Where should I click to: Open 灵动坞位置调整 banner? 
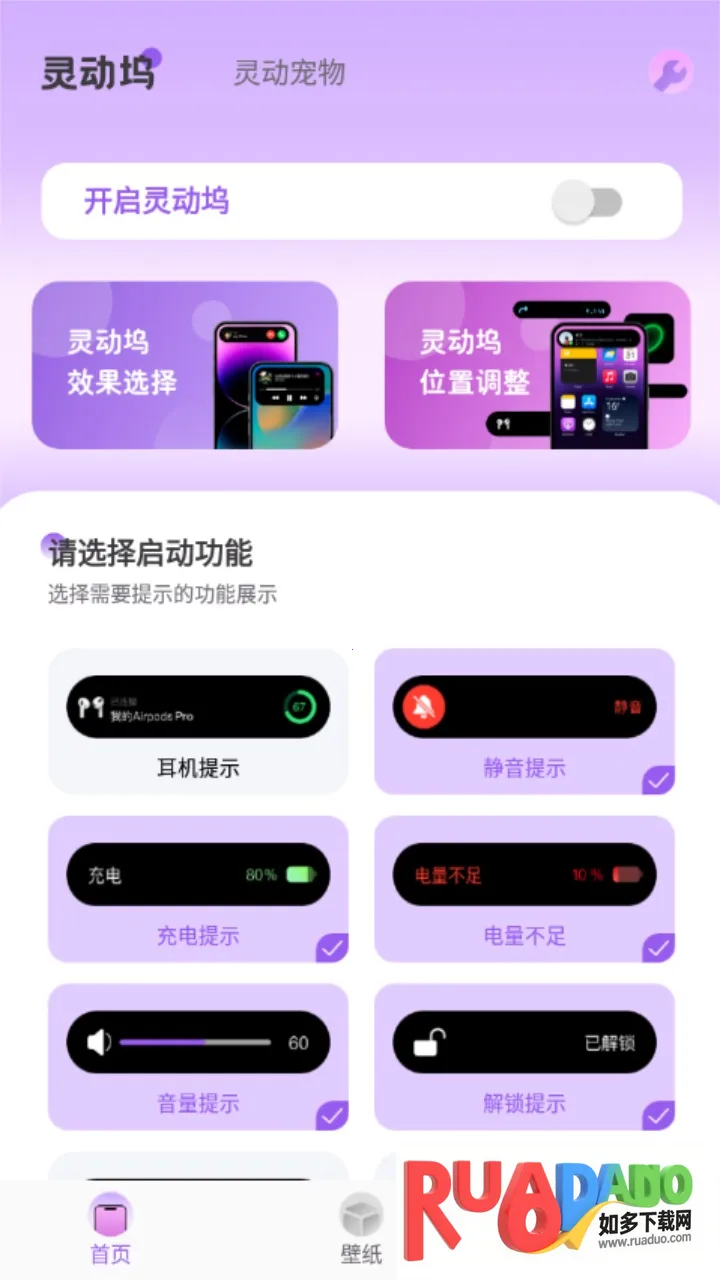[x=537, y=366]
